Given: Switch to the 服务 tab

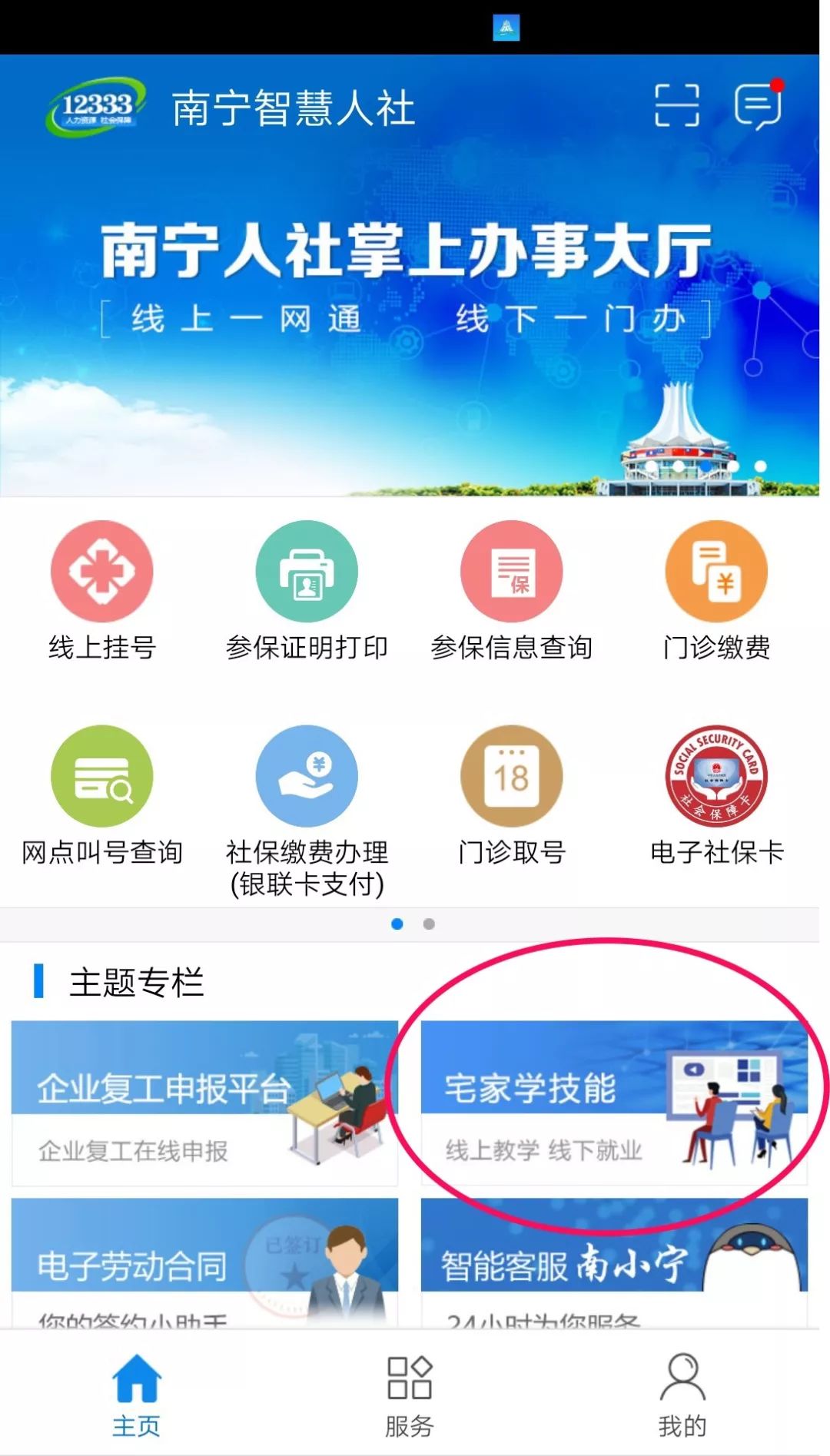Looking at the screenshot, I should pos(410,1395).
